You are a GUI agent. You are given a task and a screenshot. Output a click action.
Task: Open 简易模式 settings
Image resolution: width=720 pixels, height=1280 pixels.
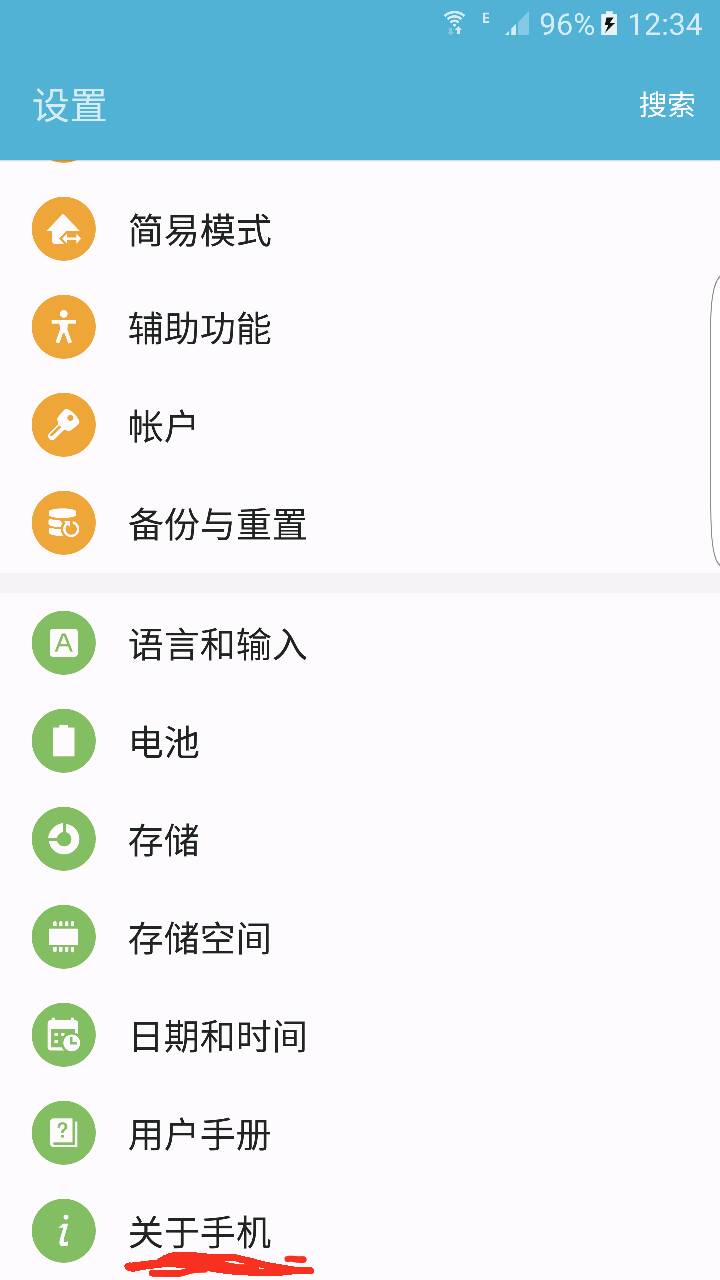pyautogui.click(x=360, y=231)
